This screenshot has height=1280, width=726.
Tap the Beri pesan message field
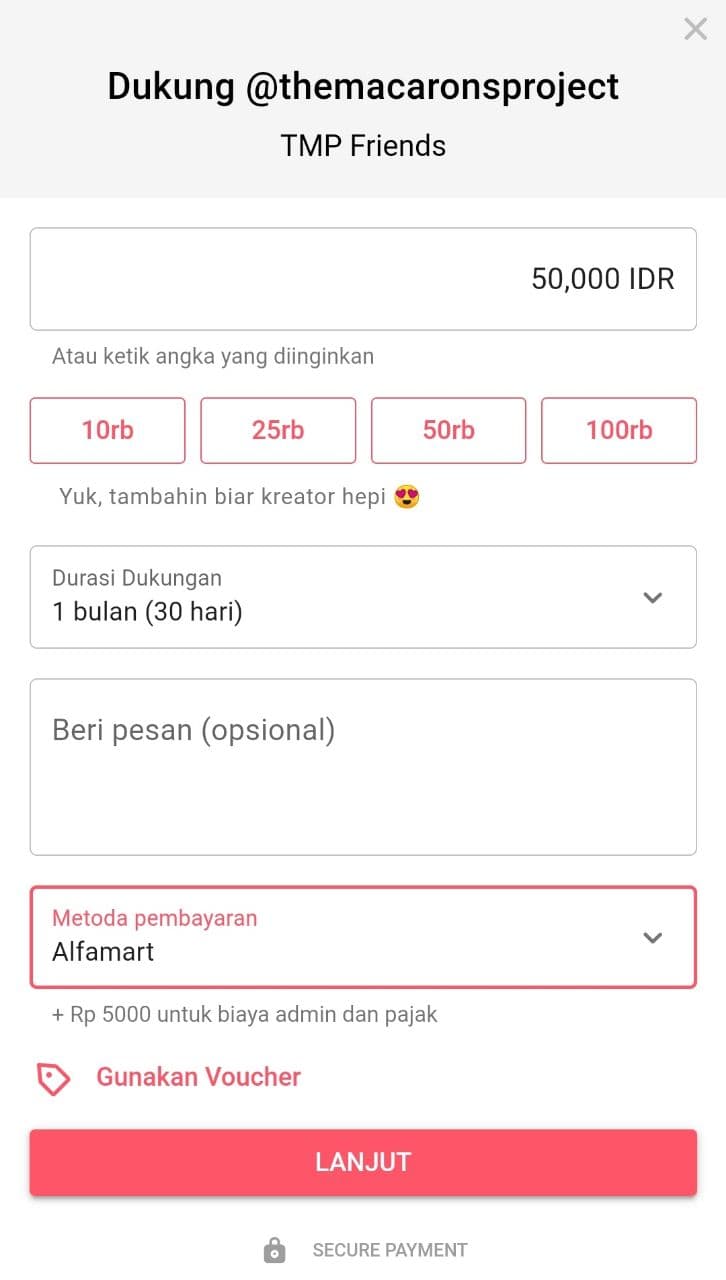363,767
